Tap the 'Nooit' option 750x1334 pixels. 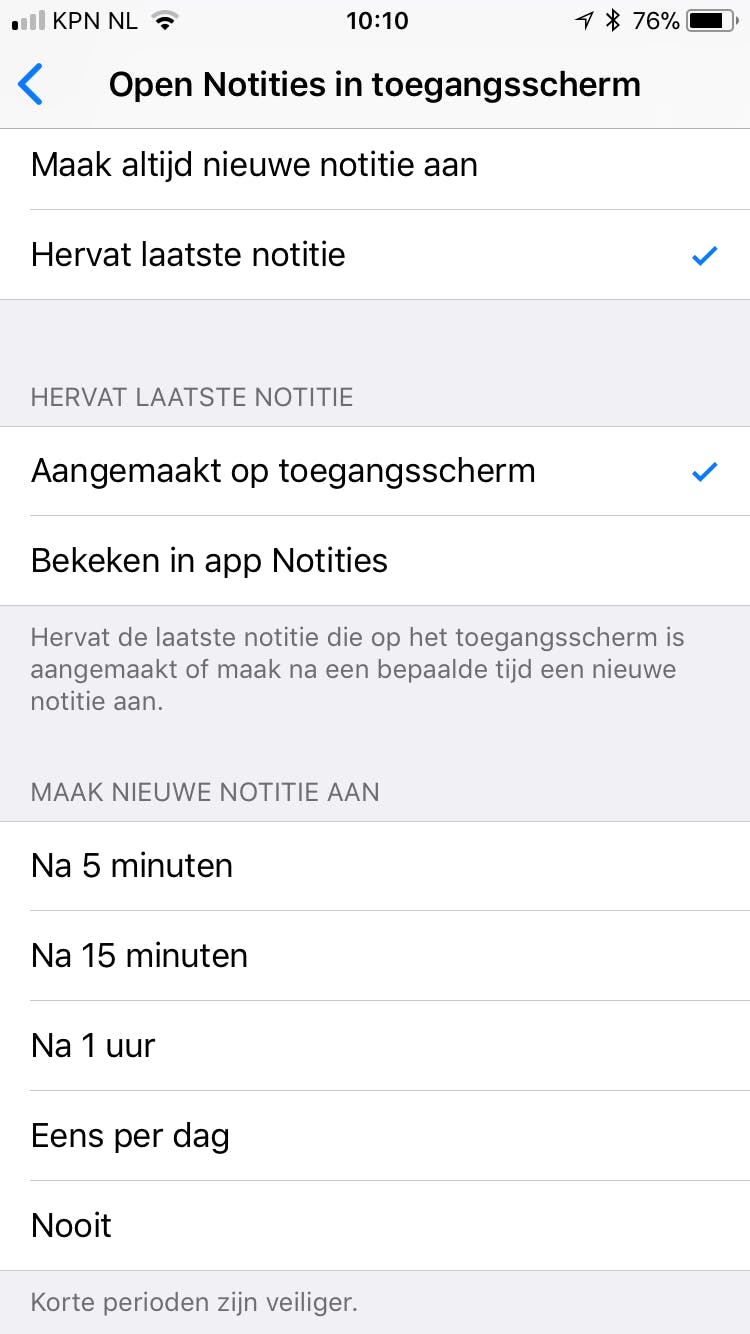(375, 1226)
